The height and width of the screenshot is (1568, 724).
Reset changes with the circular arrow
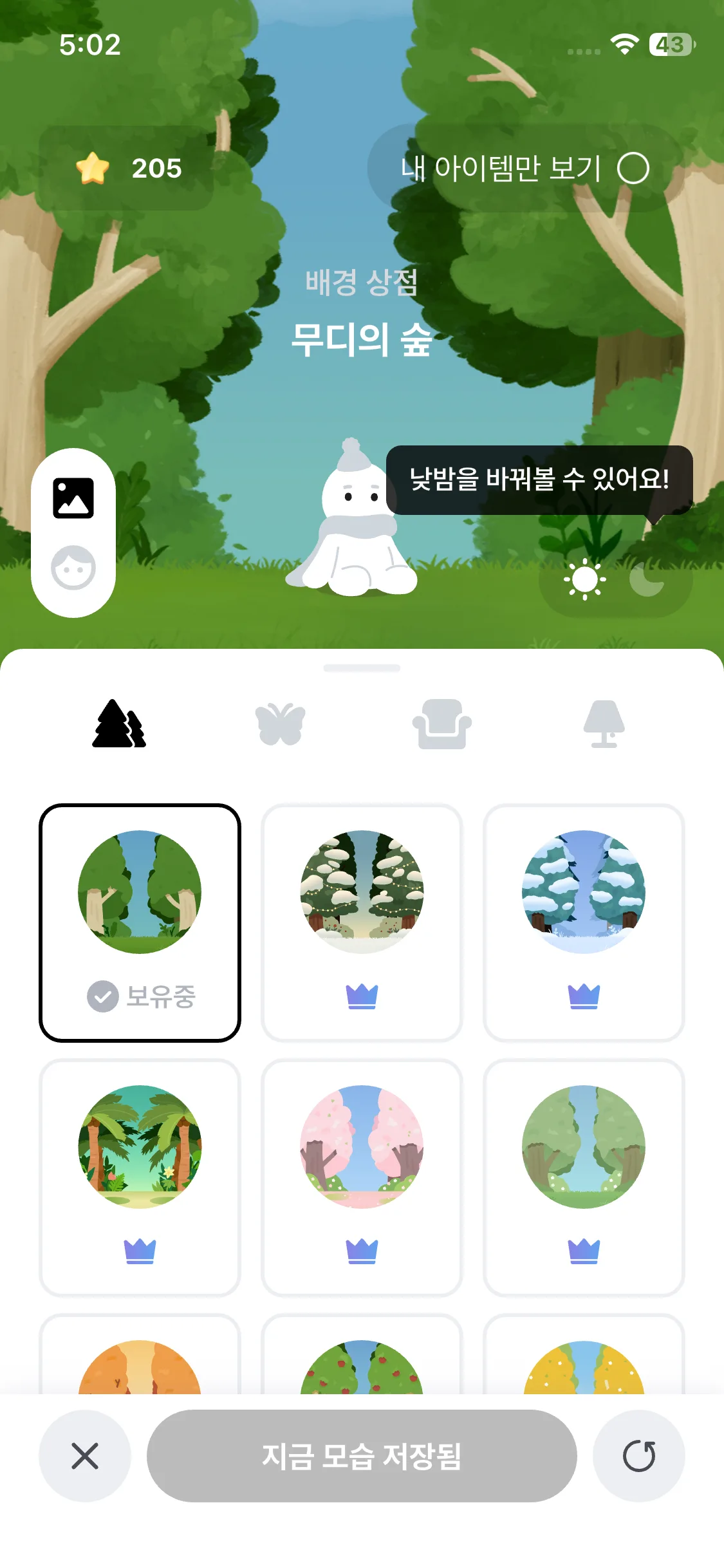(638, 1456)
